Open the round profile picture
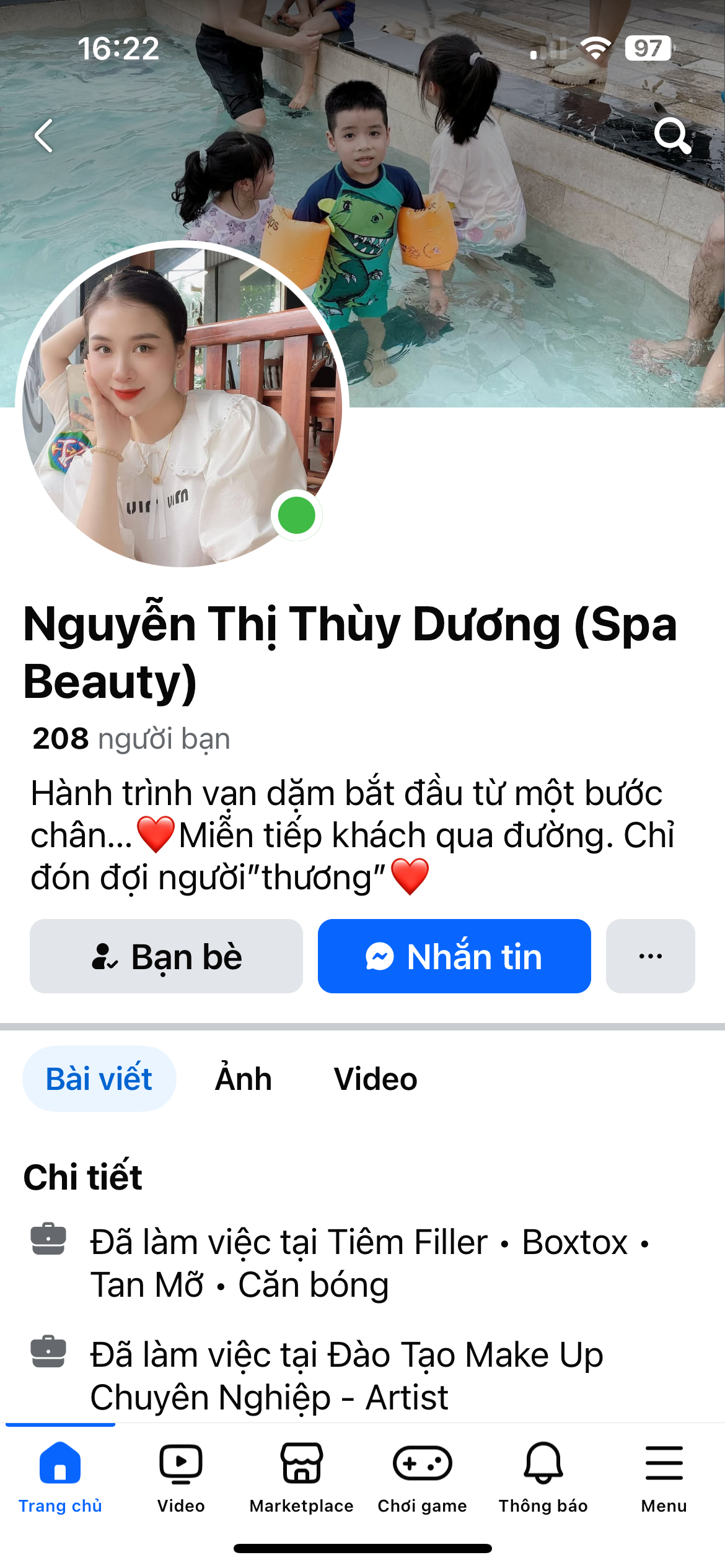 181,405
